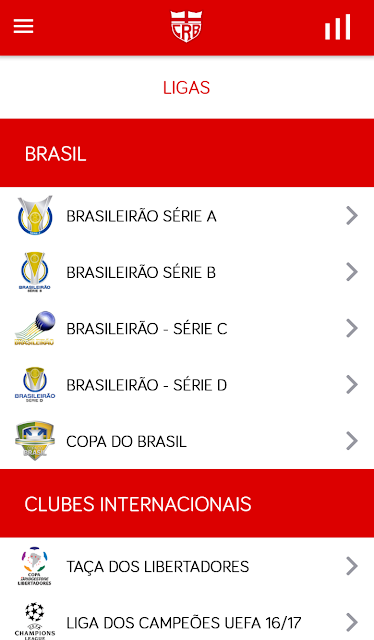View Brasileirão - Série C league
Image resolution: width=374 pixels, height=640 pixels.
pos(187,328)
